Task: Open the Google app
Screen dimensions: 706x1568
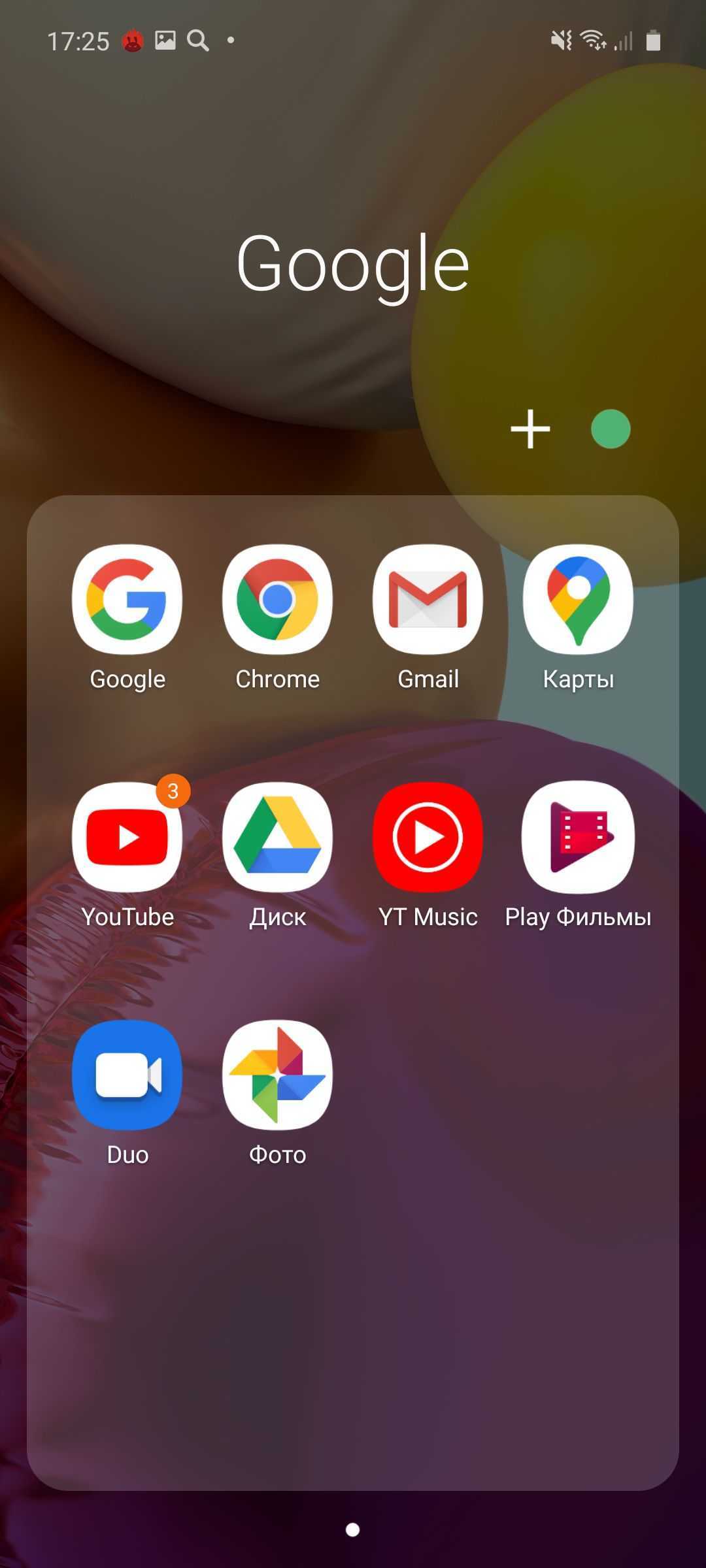Action: [127, 600]
